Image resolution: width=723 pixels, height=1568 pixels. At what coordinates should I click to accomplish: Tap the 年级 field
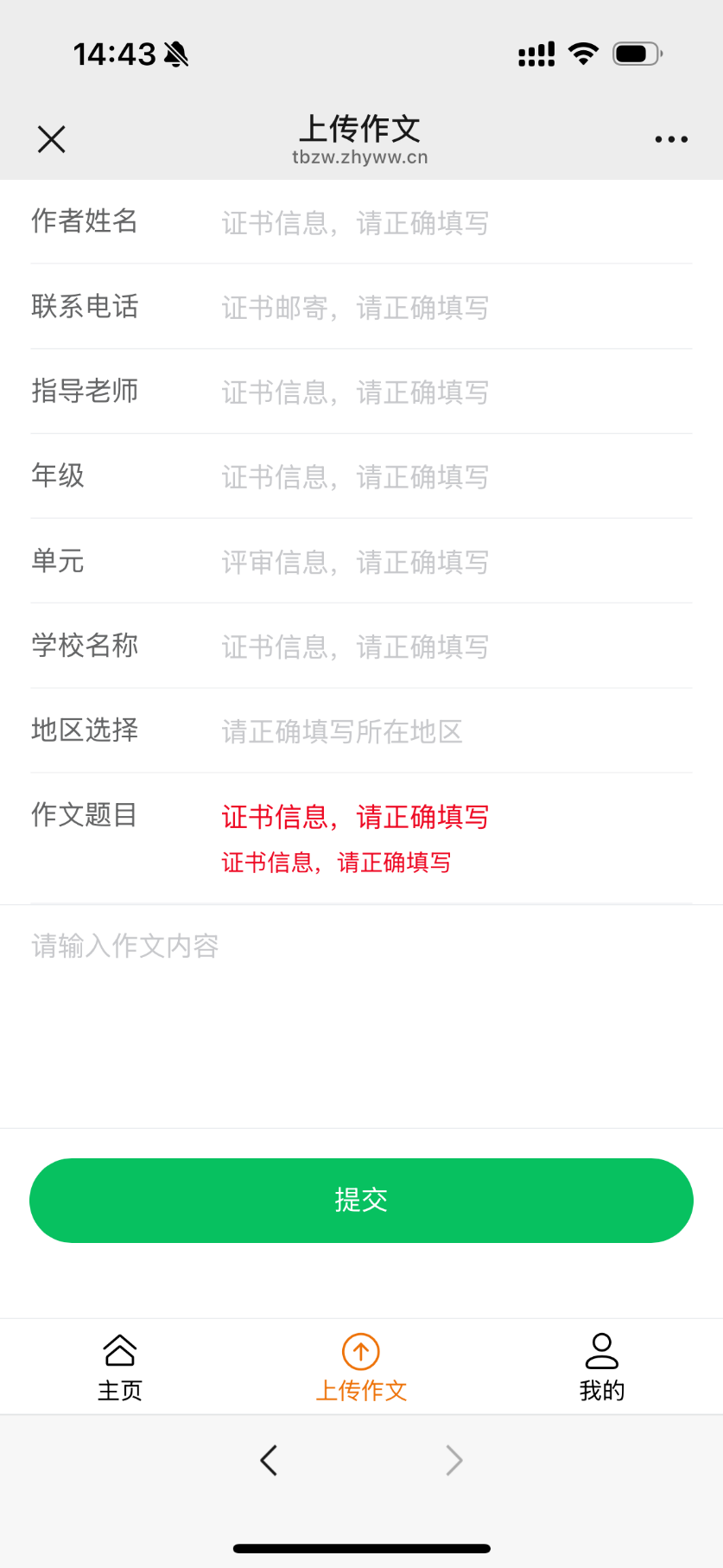[x=456, y=477]
